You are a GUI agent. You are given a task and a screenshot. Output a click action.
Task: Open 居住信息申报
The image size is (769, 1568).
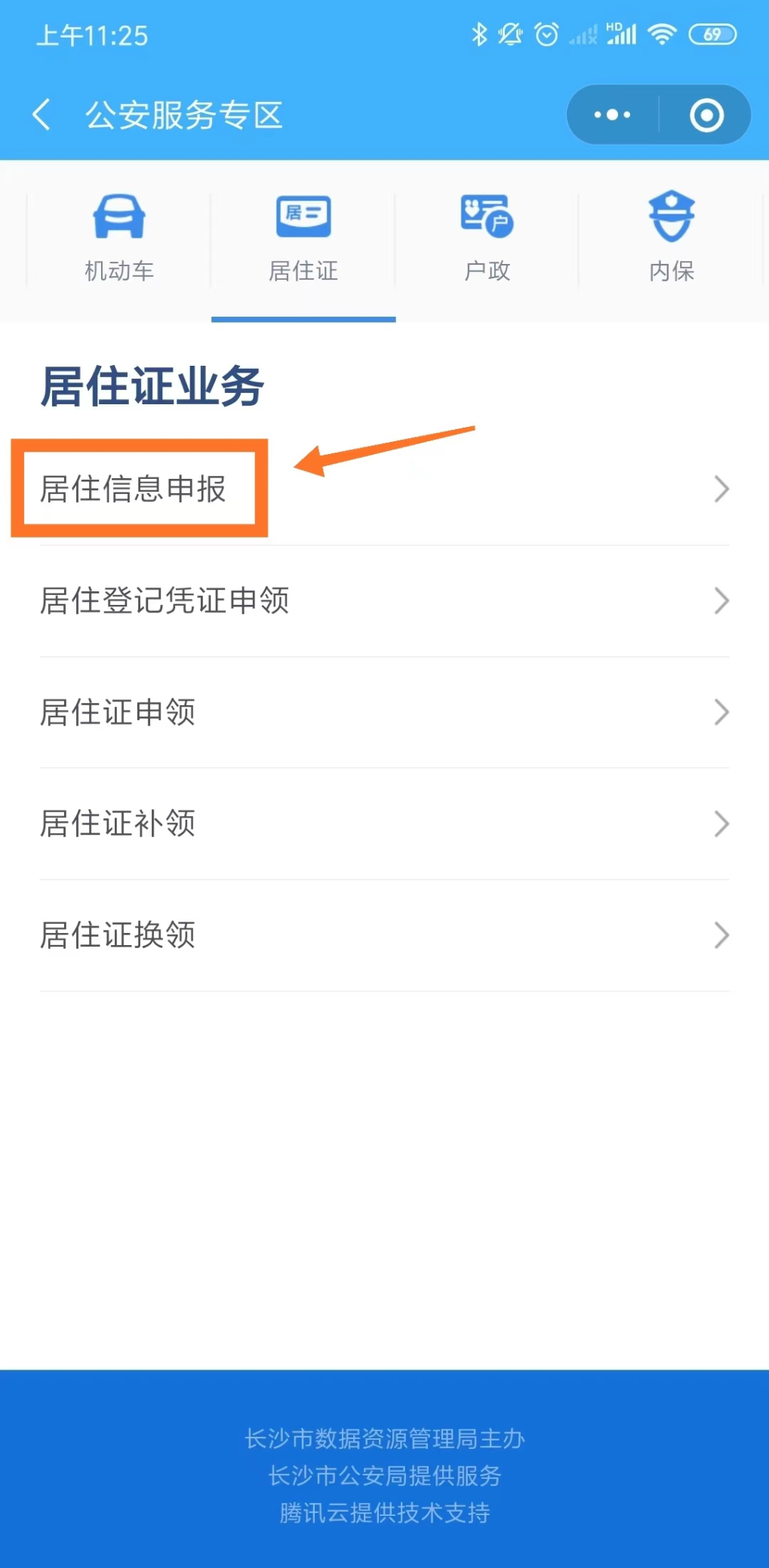pos(385,489)
